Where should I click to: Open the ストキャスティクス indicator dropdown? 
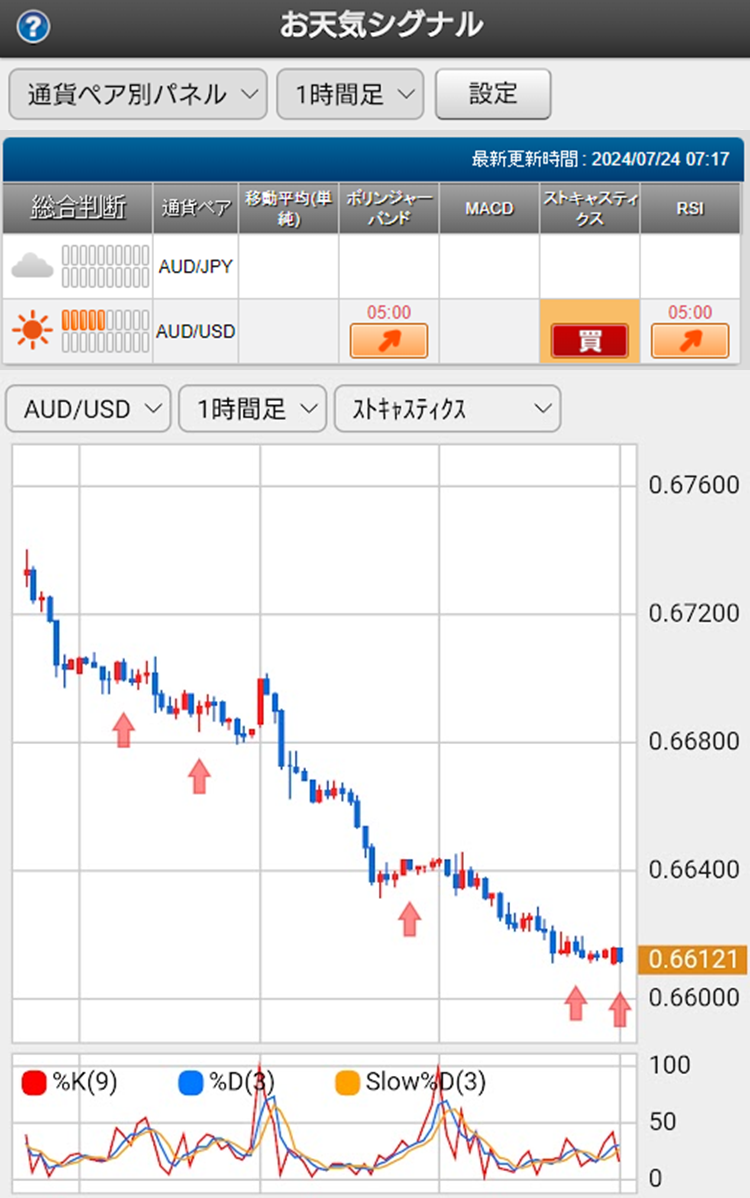[x=448, y=409]
